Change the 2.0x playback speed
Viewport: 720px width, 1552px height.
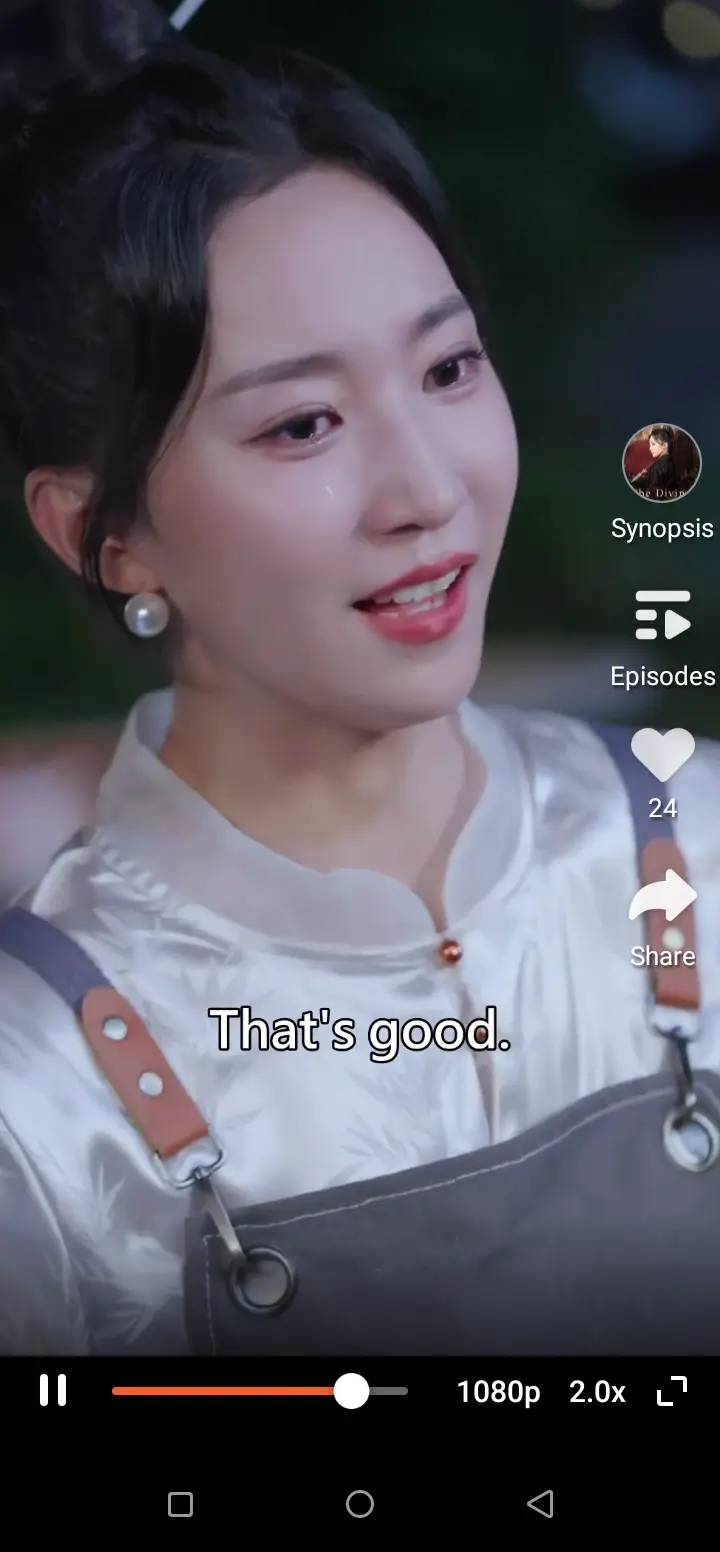coord(597,1391)
